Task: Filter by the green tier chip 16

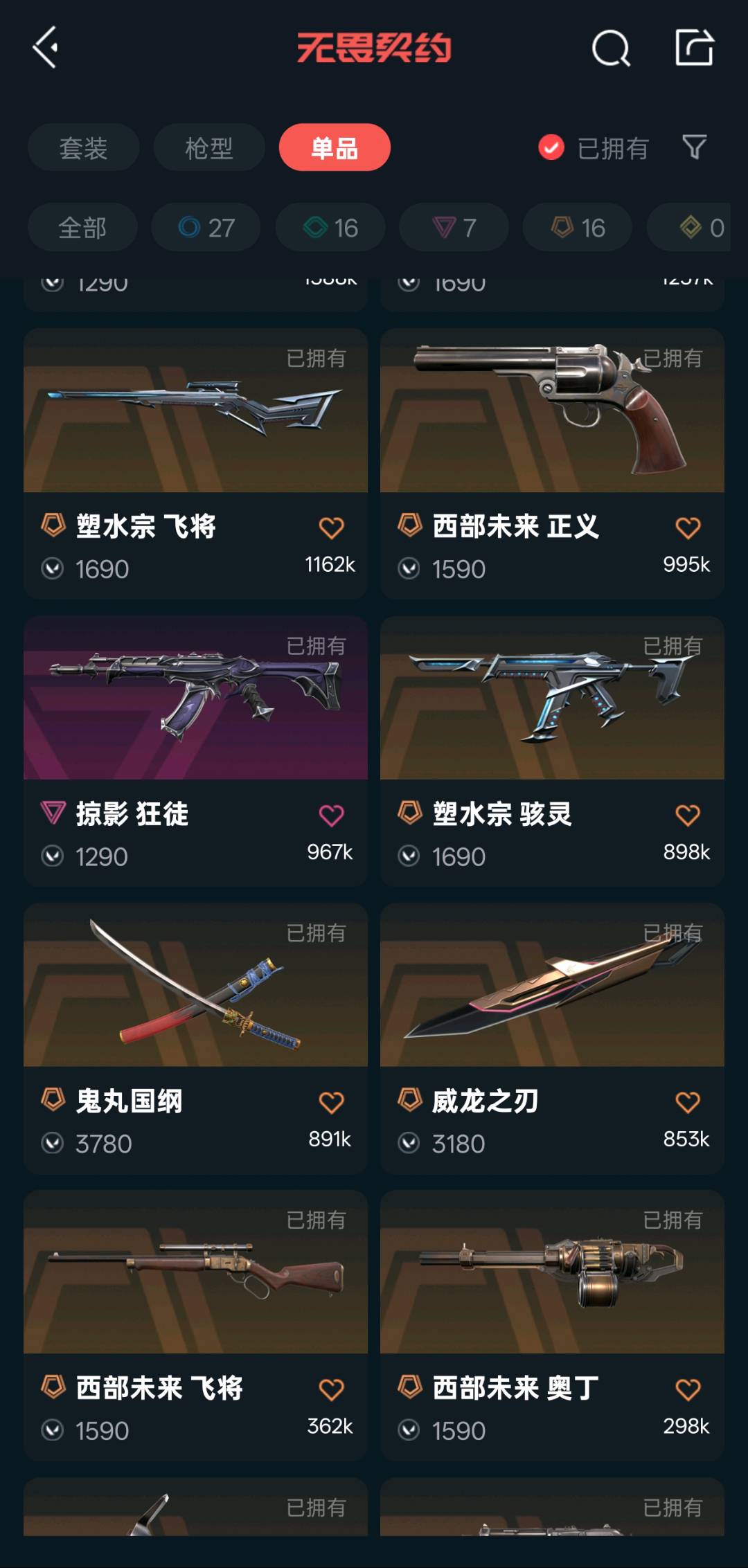Action: [330, 227]
